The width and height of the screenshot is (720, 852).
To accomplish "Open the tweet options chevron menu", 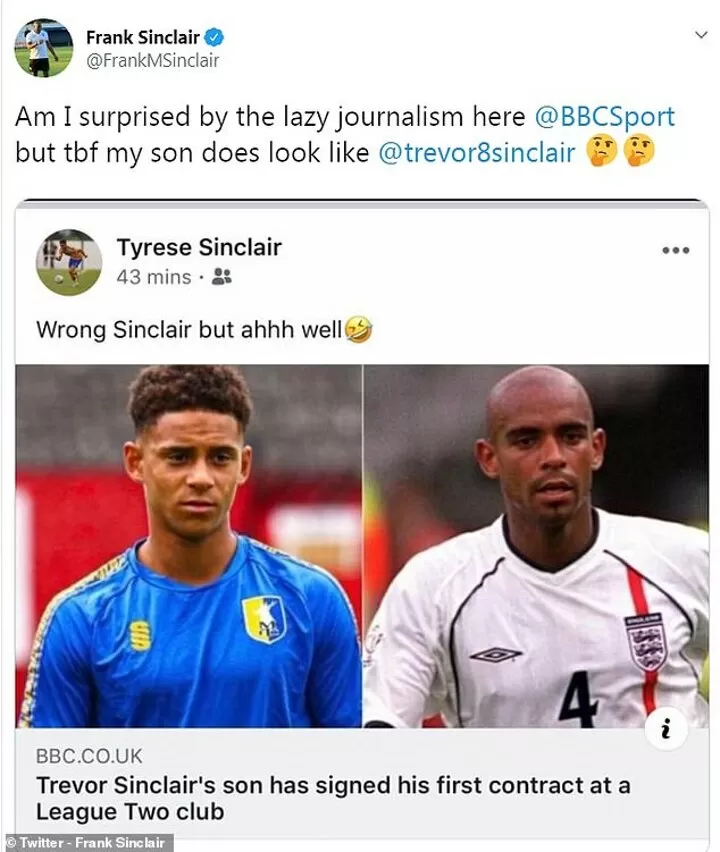I will (701, 35).
